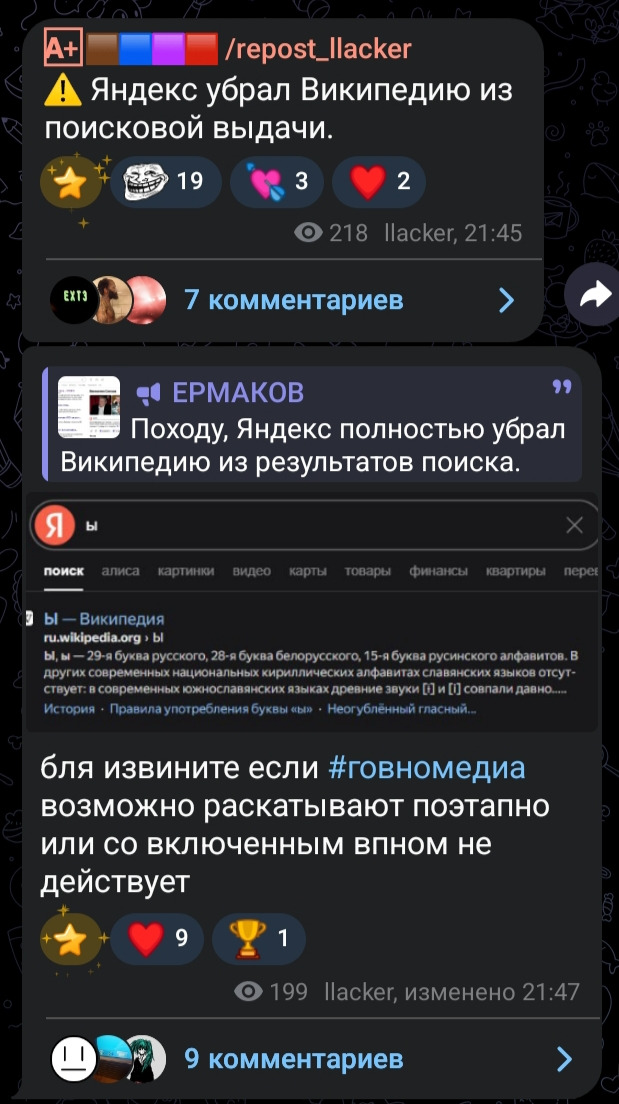Screen dimensions: 619x1104
Task: Share the Yandex Wikipedia post
Action: pyautogui.click(x=594, y=294)
